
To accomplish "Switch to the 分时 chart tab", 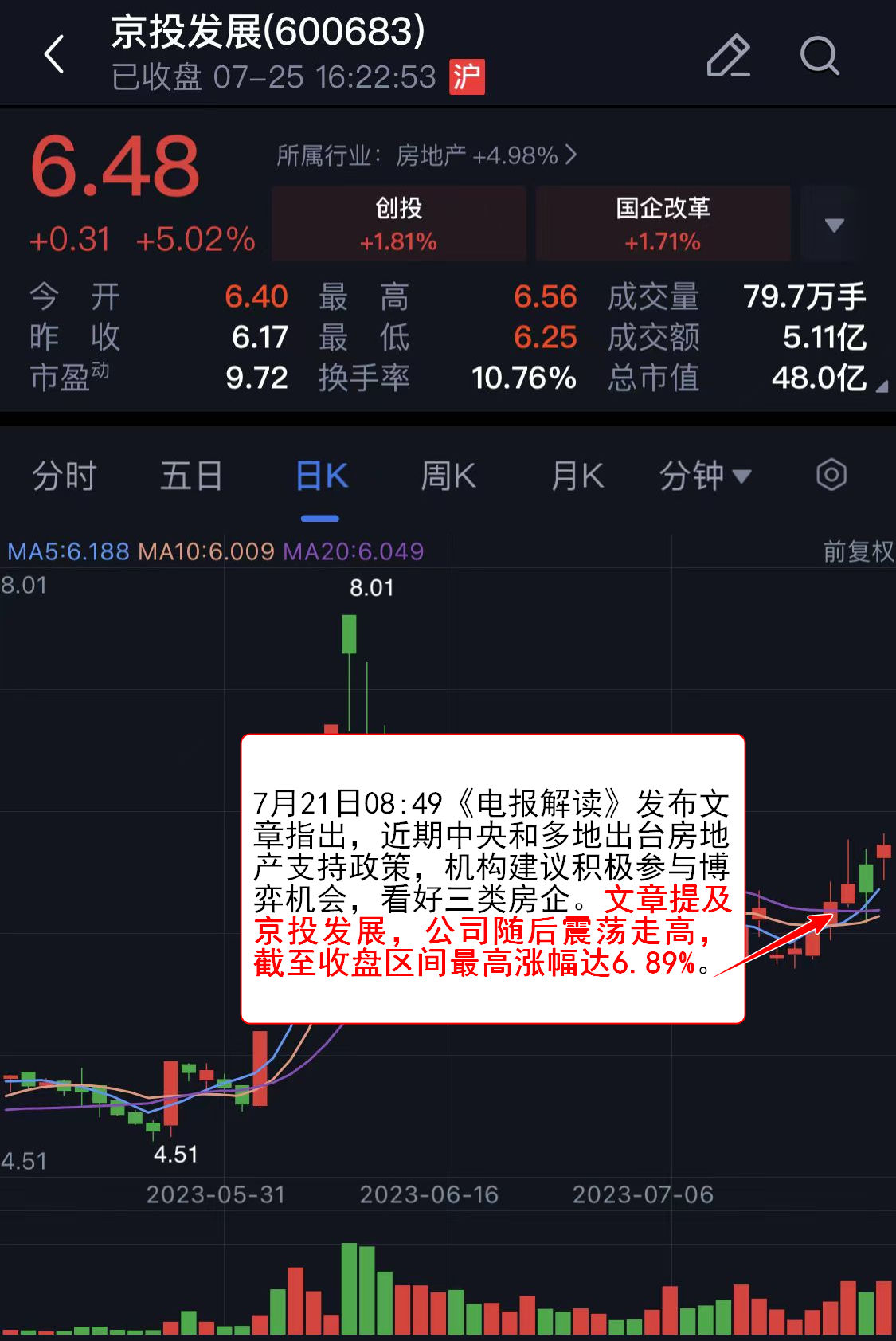I will (64, 476).
